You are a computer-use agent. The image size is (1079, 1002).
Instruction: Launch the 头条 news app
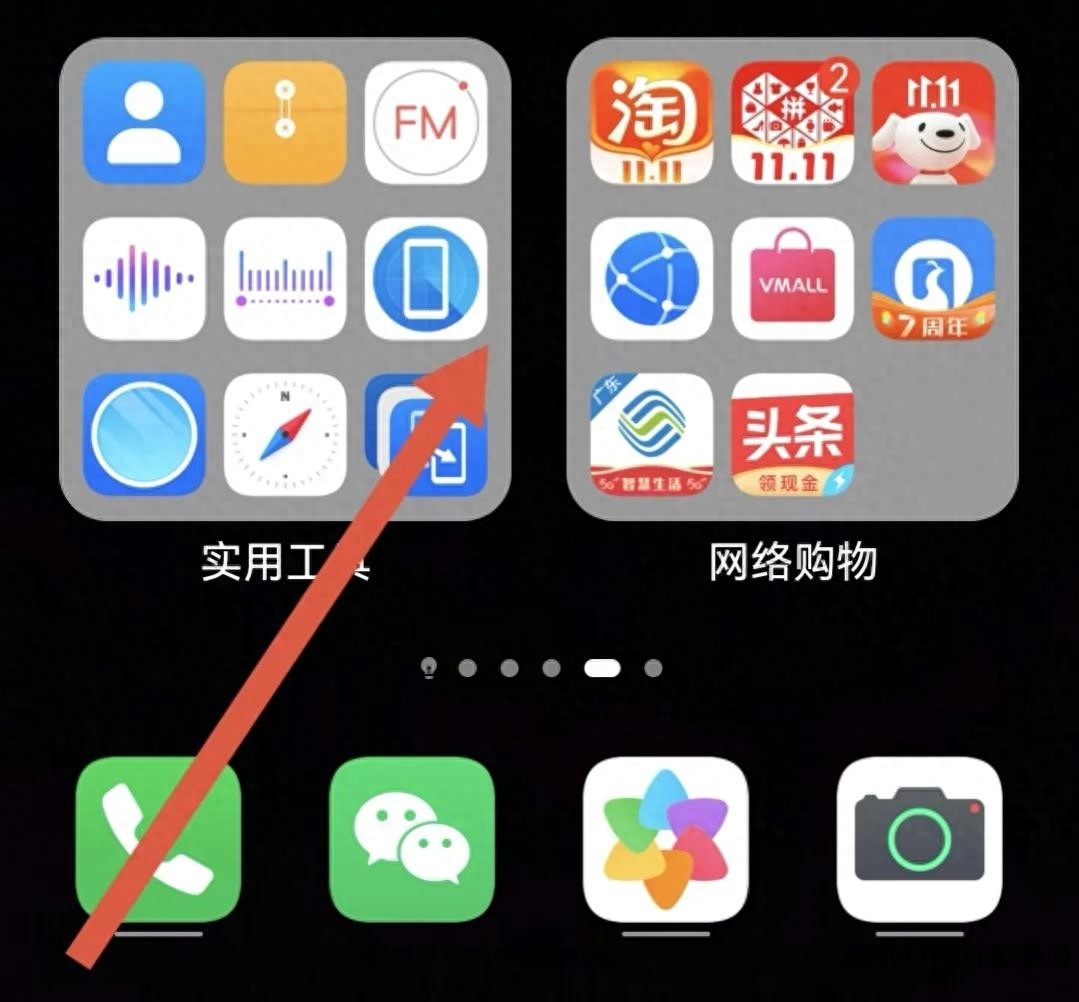click(x=792, y=435)
